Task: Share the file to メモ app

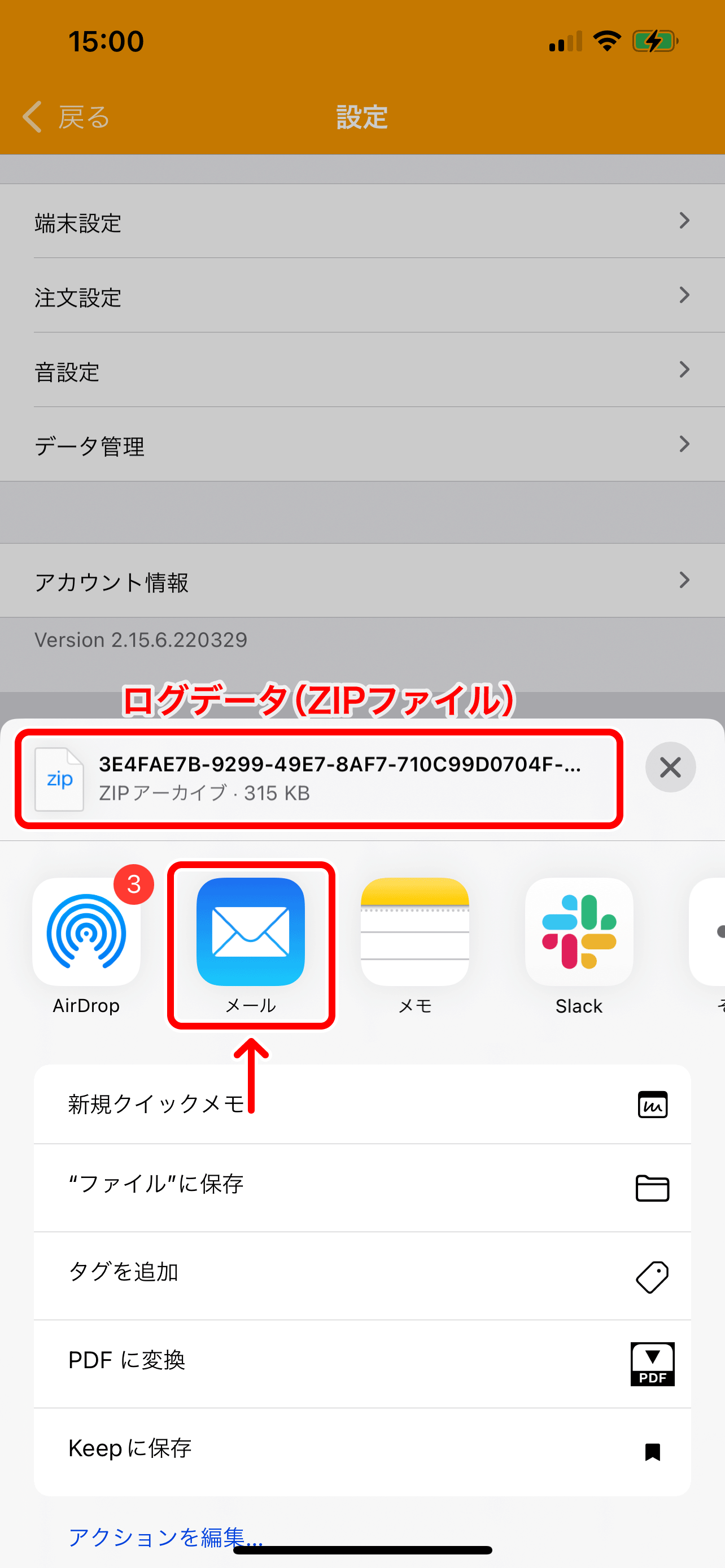Action: point(414,932)
